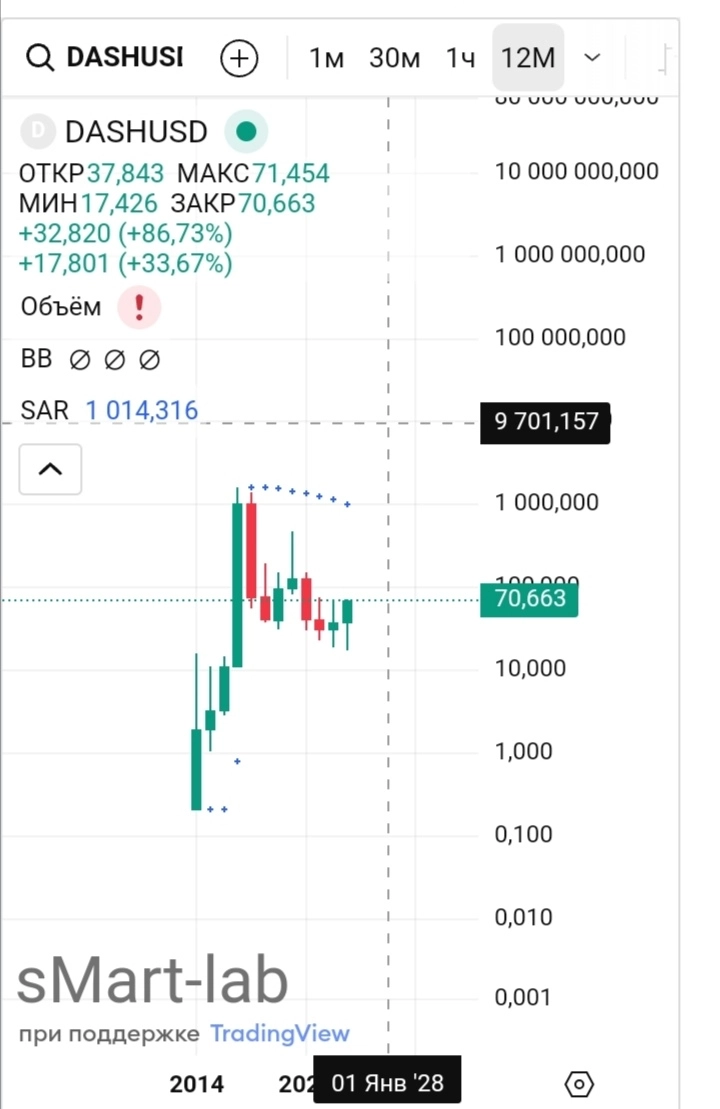Viewport: 720px width, 1109px height.
Task: Click the red volume warning exclamation icon
Action: pos(139,307)
